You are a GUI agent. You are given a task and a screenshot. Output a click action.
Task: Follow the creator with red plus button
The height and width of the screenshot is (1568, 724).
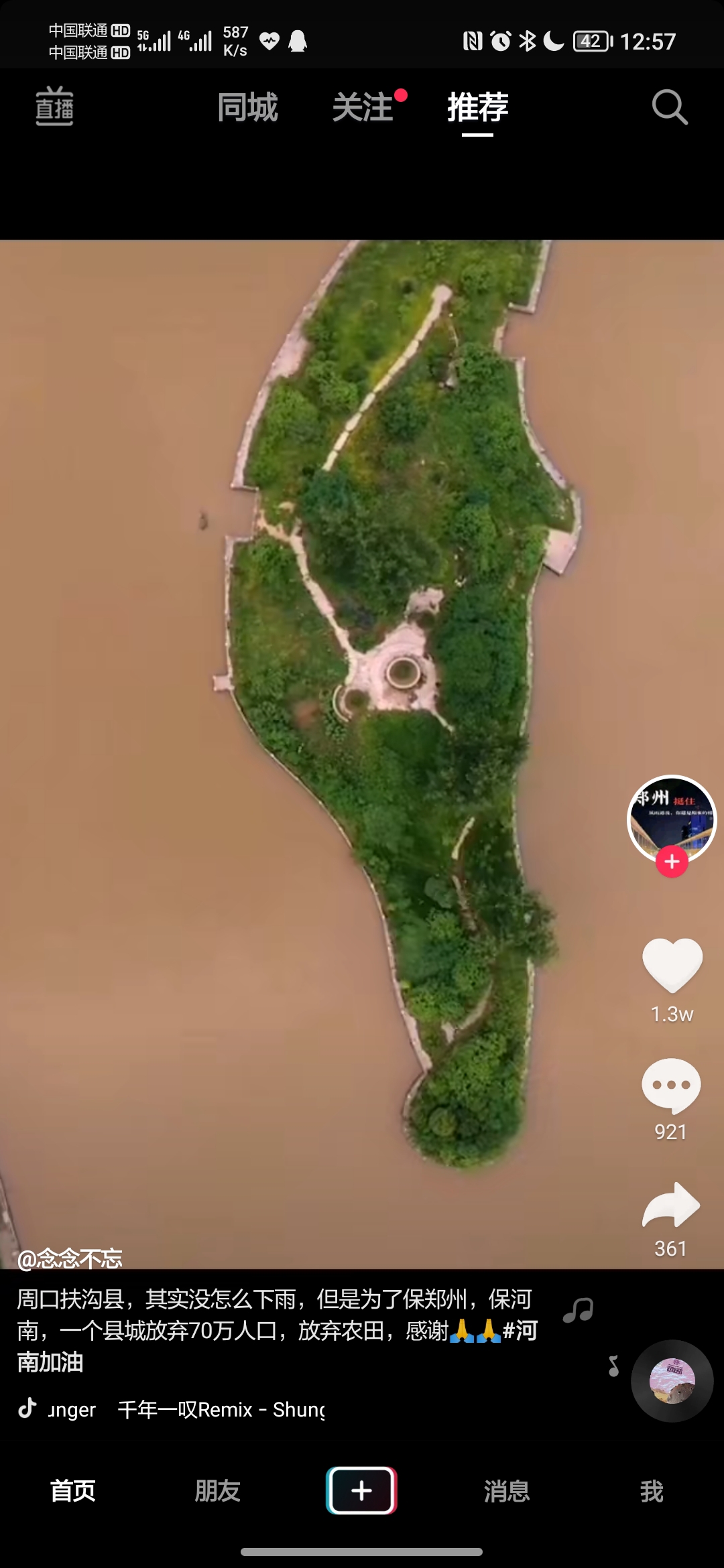(x=672, y=862)
